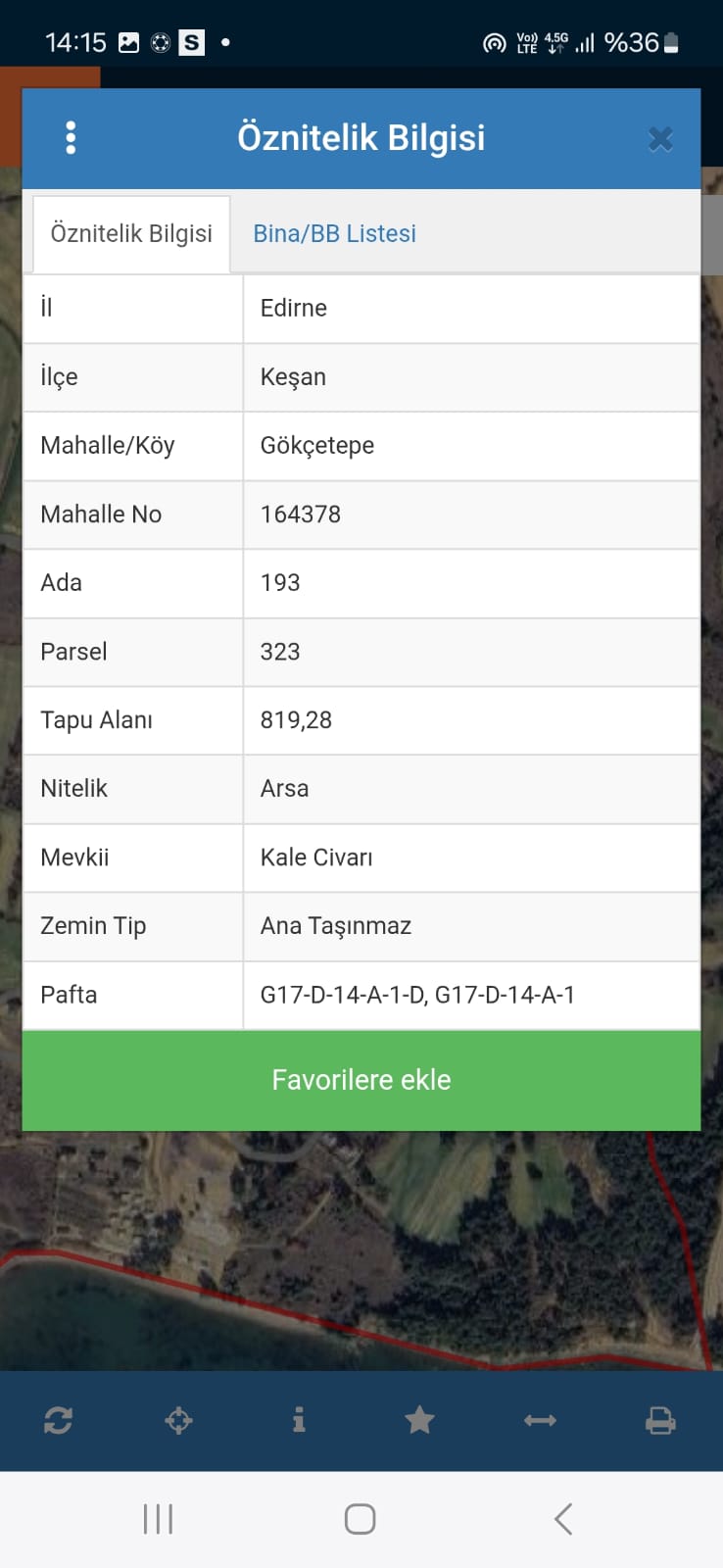Click the star favorites icon in toolbar
This screenshot has height=1568, width=723.
pos(419,1420)
